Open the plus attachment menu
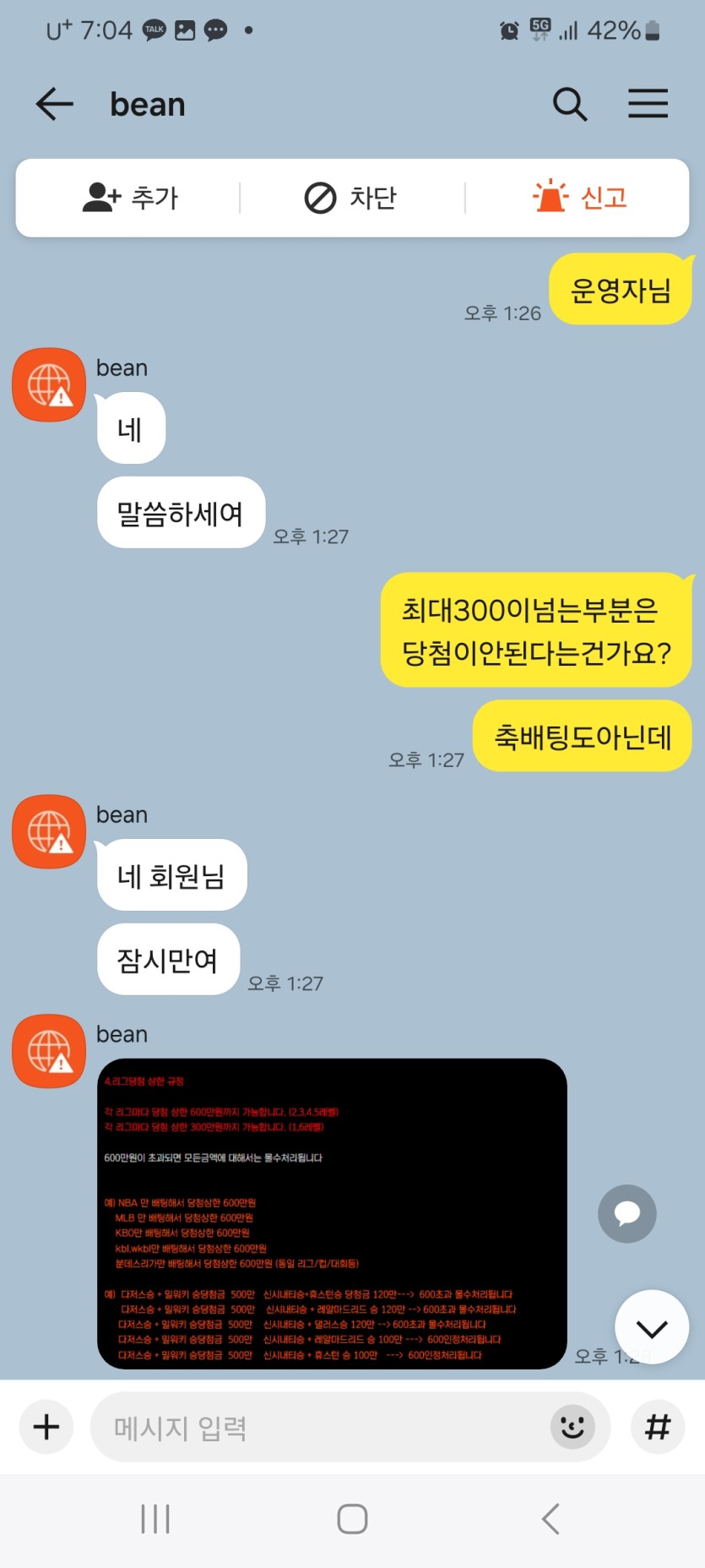This screenshot has height=1568, width=705. (46, 1427)
